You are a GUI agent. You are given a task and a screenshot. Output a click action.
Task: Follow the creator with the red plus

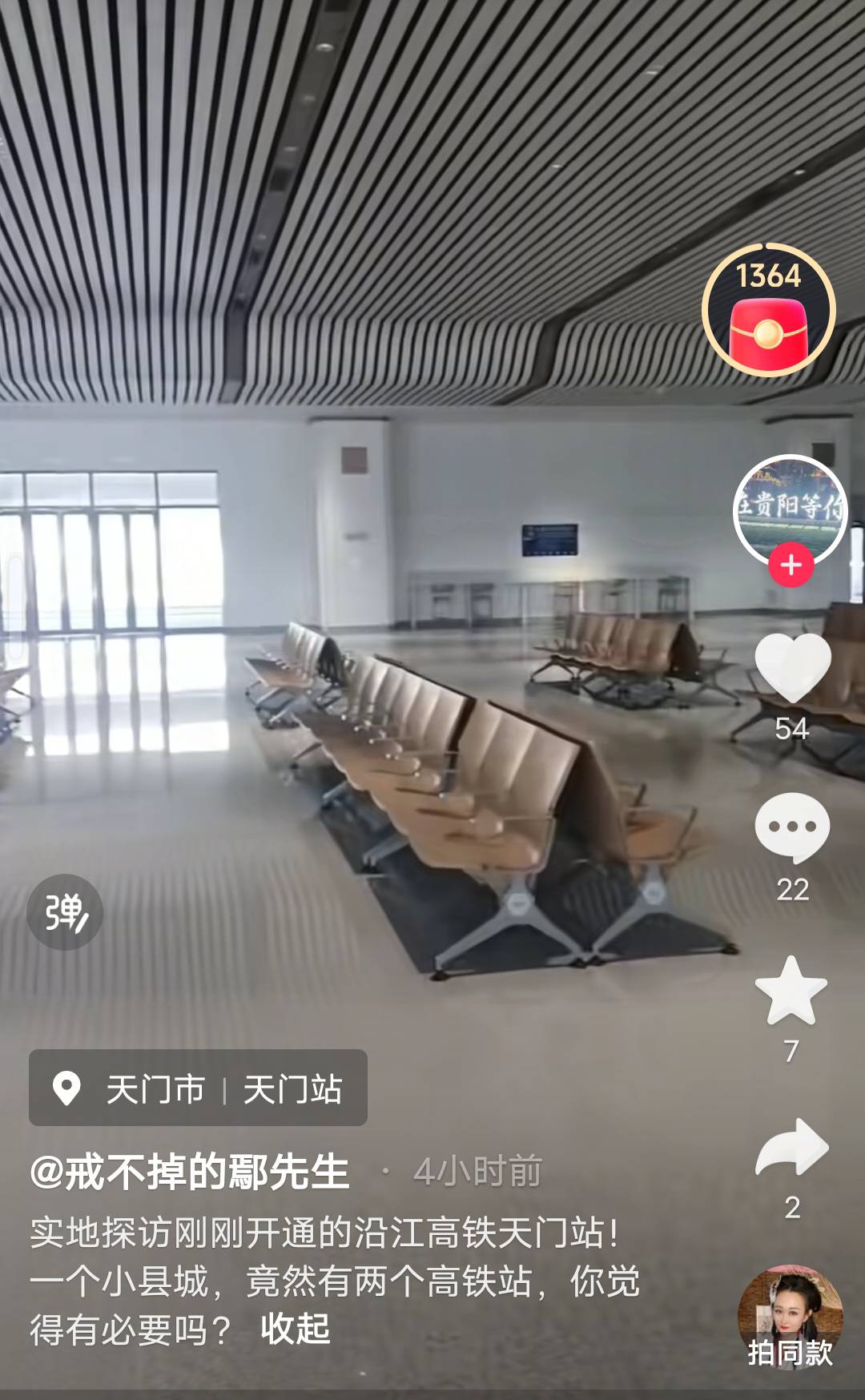[791, 565]
